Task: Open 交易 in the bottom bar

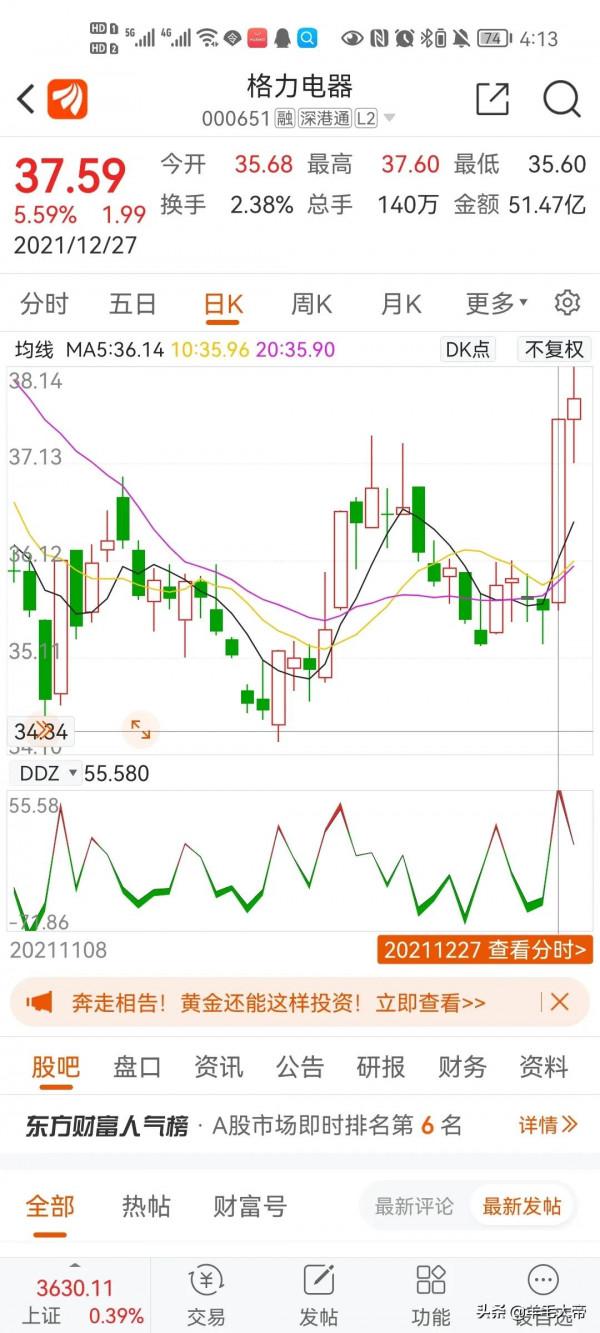Action: (206, 1296)
